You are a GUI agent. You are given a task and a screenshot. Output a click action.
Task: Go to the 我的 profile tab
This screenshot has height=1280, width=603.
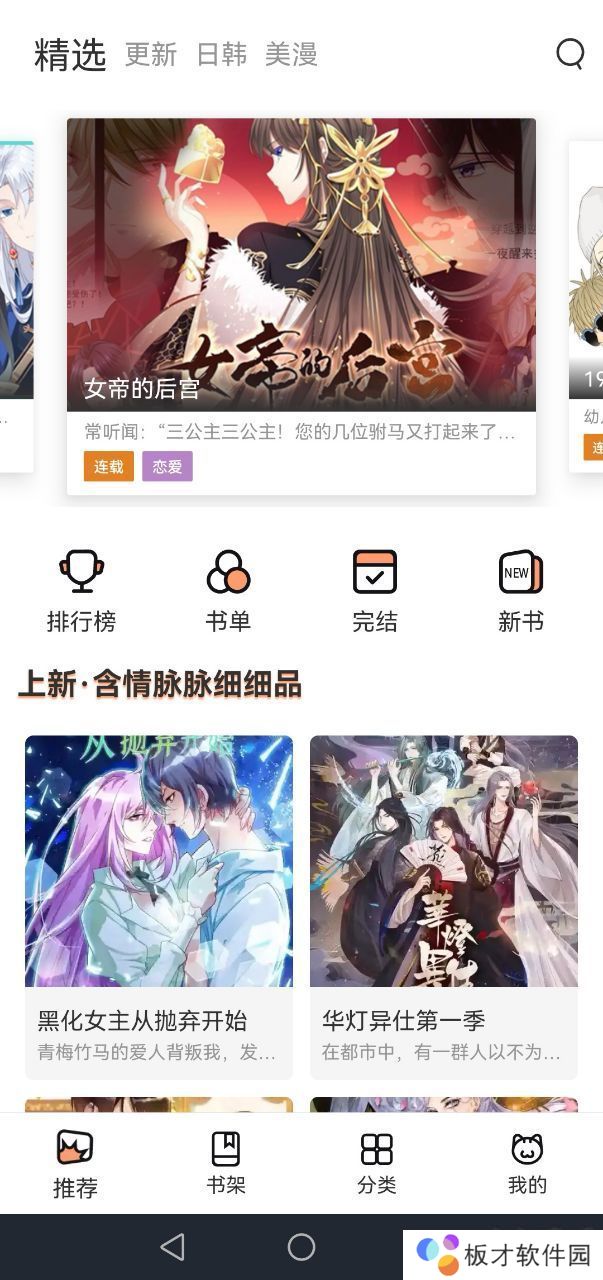pos(527,1162)
